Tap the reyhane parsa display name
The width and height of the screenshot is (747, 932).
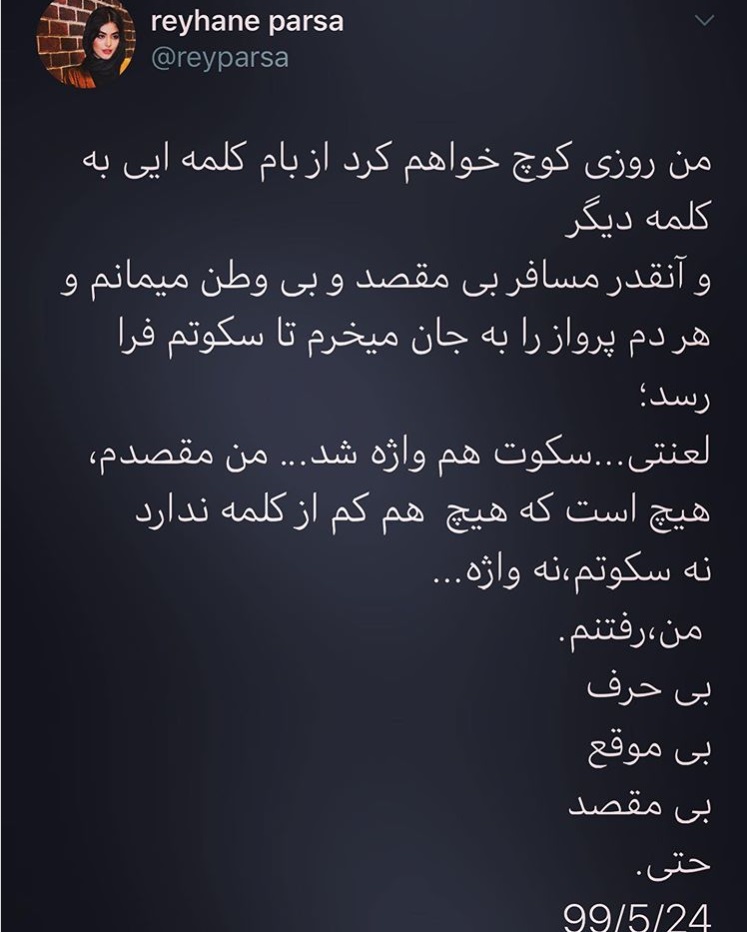coord(247,22)
